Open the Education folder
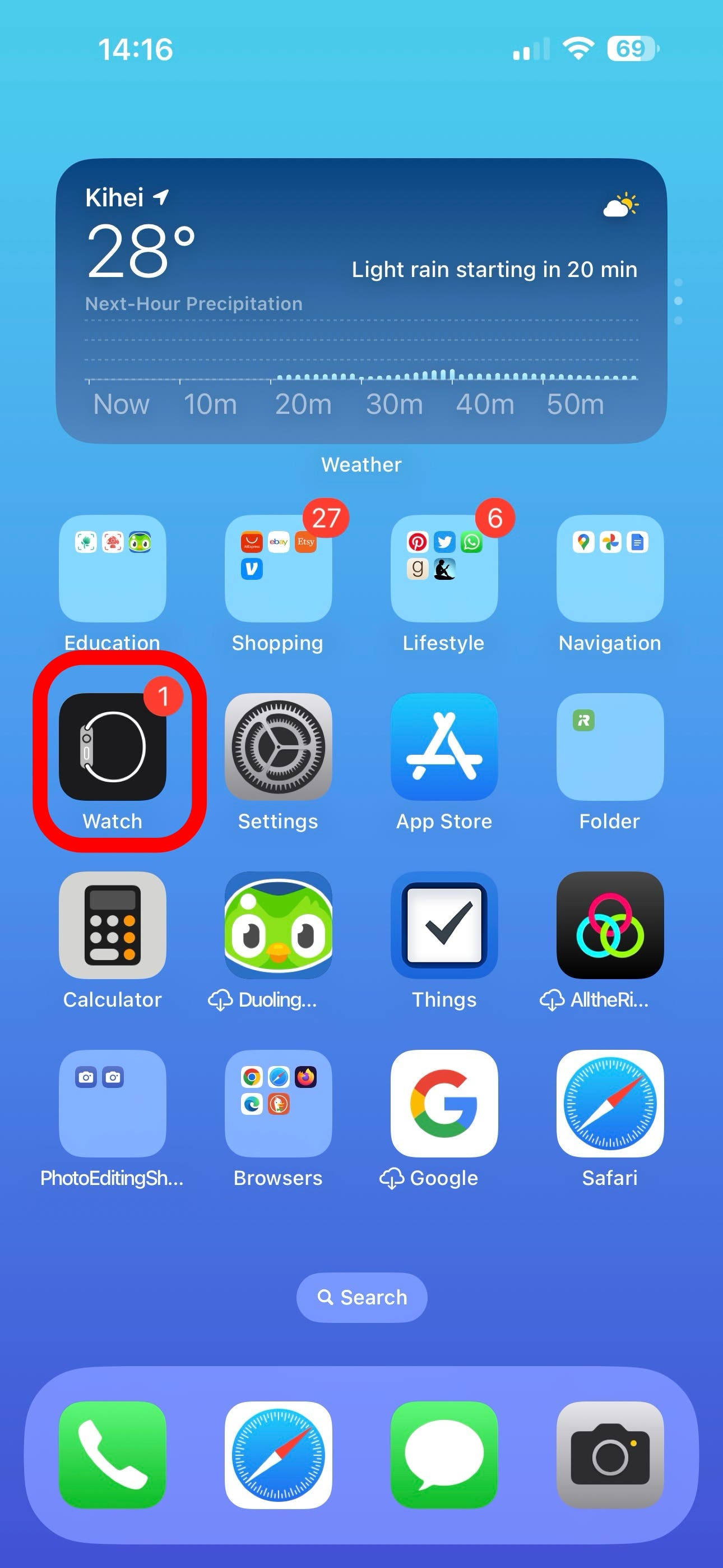The height and width of the screenshot is (1568, 723). [x=113, y=569]
